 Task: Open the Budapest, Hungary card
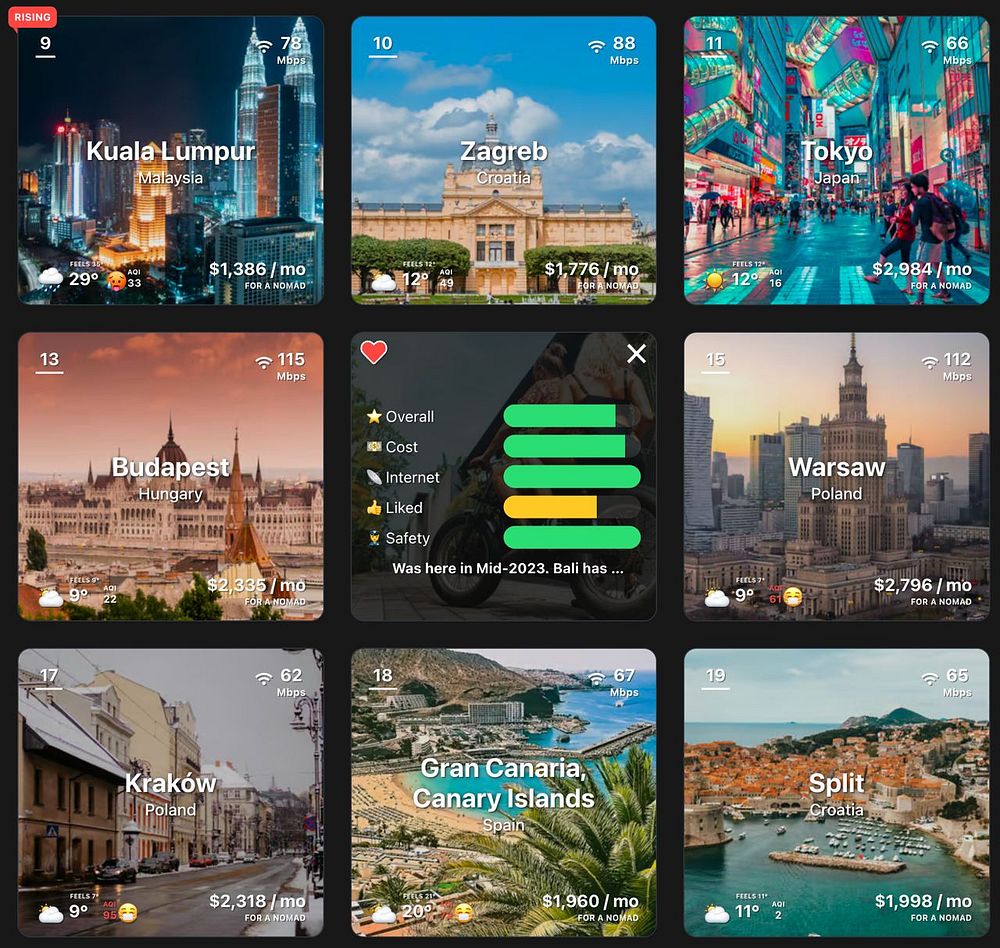170,476
